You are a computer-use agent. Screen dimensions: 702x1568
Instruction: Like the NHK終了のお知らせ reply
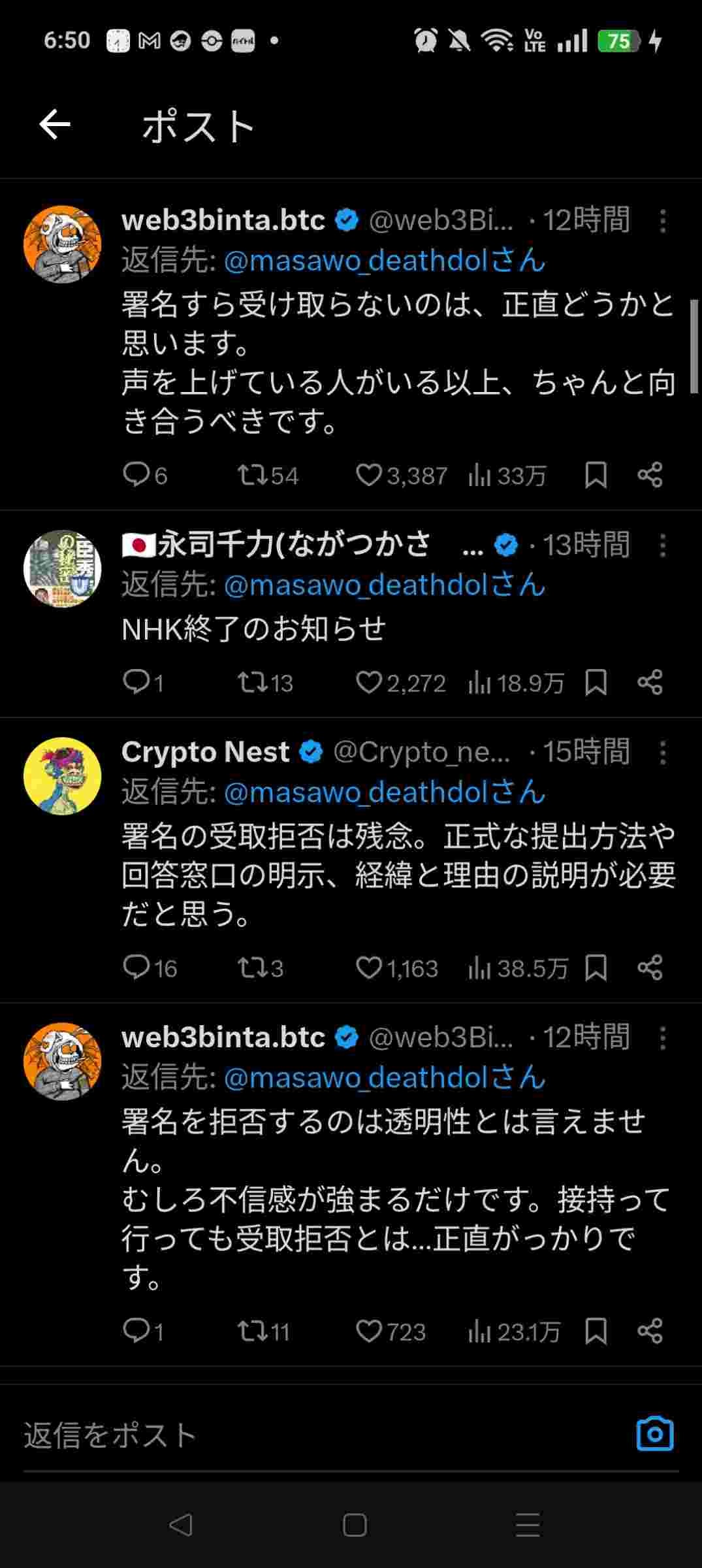369,683
